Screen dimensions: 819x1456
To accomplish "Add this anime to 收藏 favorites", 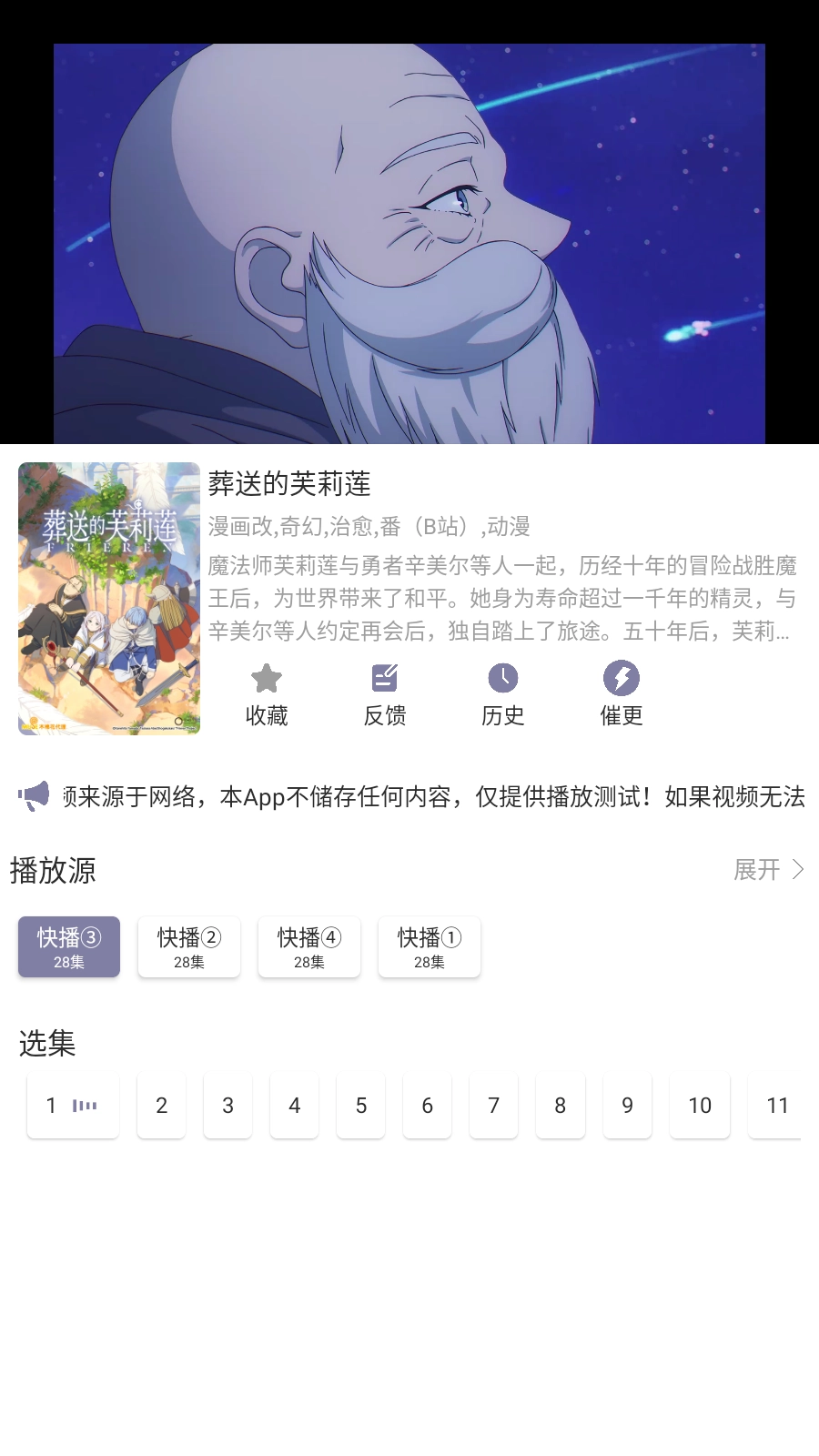I will [x=266, y=693].
